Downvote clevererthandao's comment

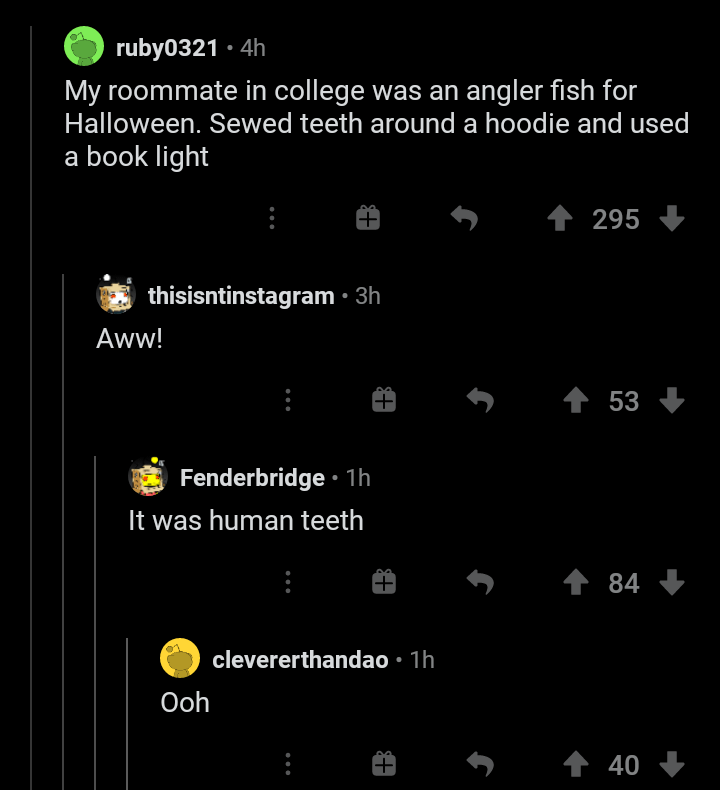click(673, 765)
